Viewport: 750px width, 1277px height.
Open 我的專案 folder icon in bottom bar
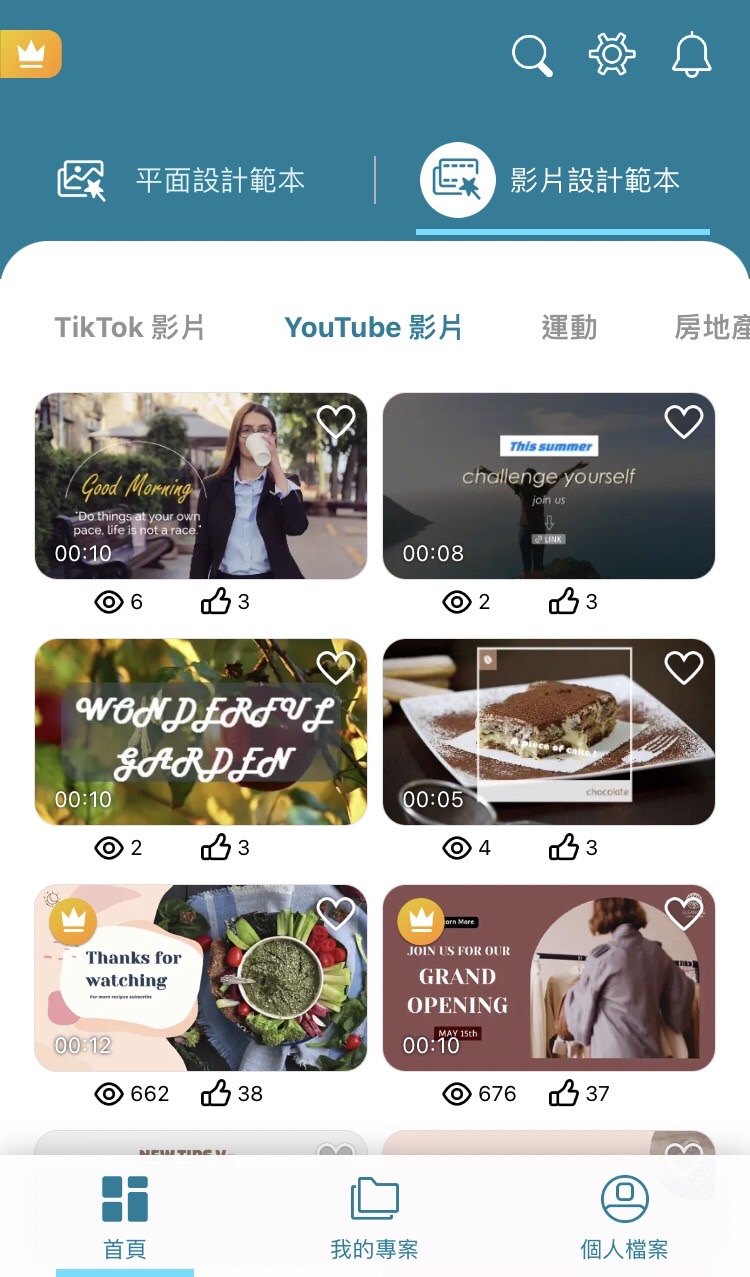374,1198
